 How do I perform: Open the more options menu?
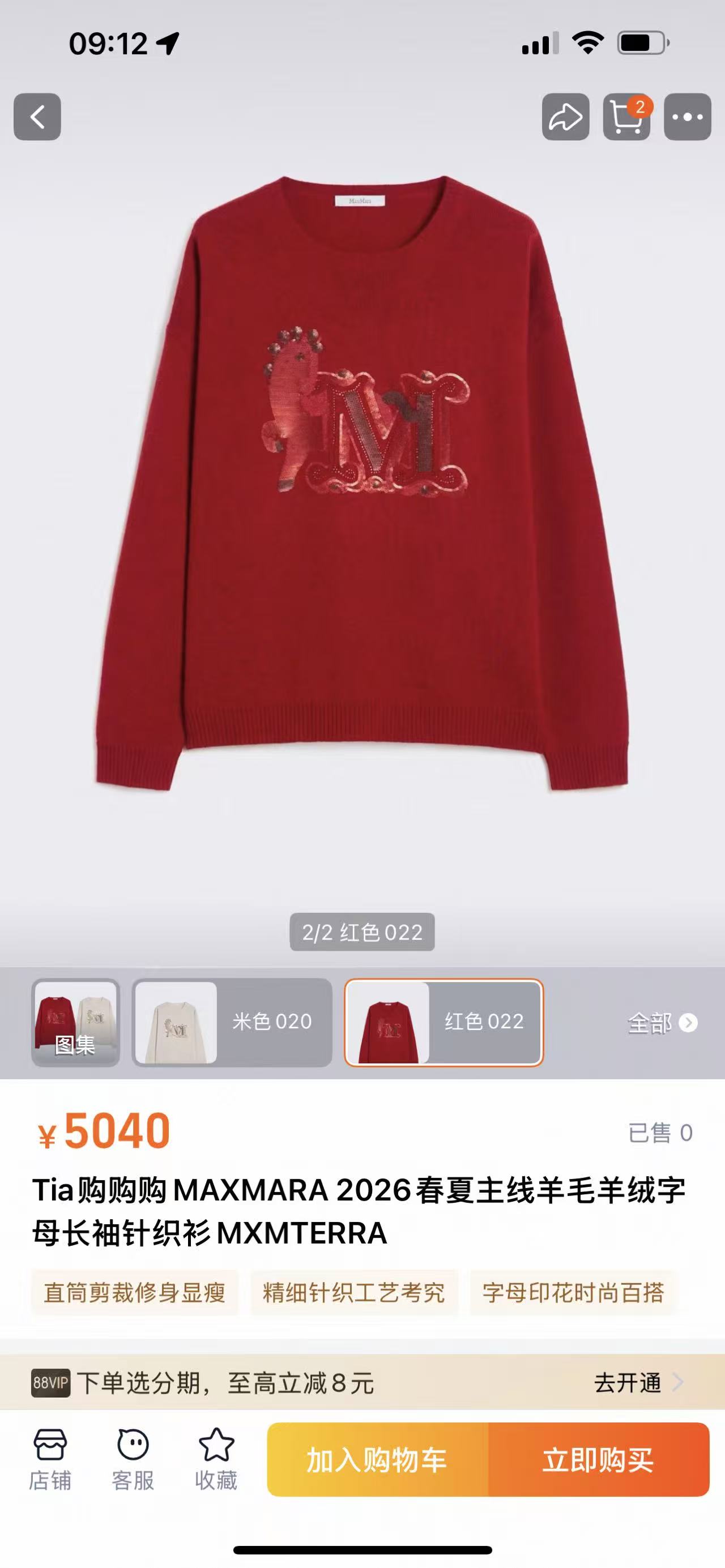pyautogui.click(x=687, y=117)
